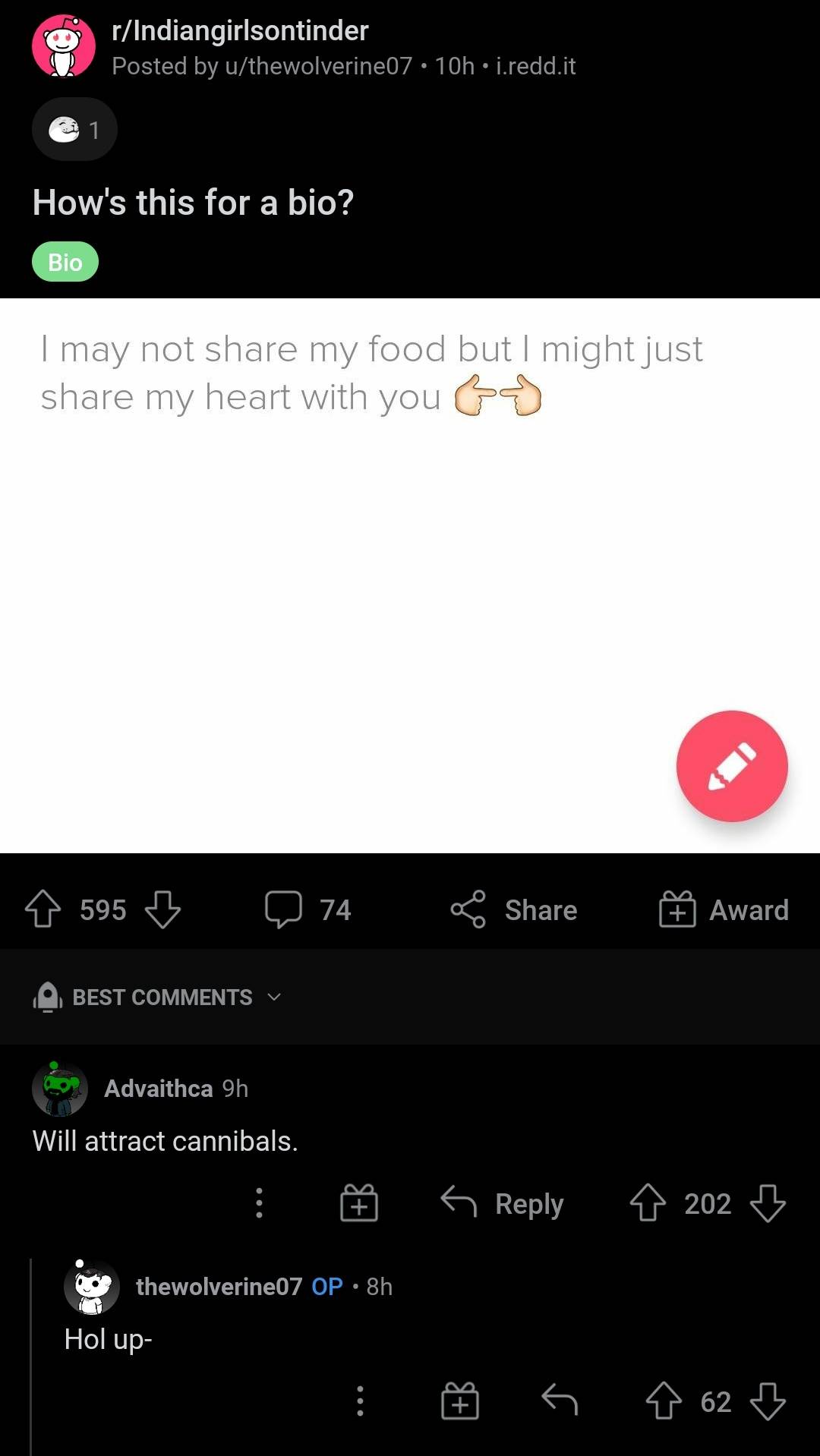Open the overflow menu on Advaithca's comment
Viewport: 820px width, 1456px height.
click(259, 1204)
